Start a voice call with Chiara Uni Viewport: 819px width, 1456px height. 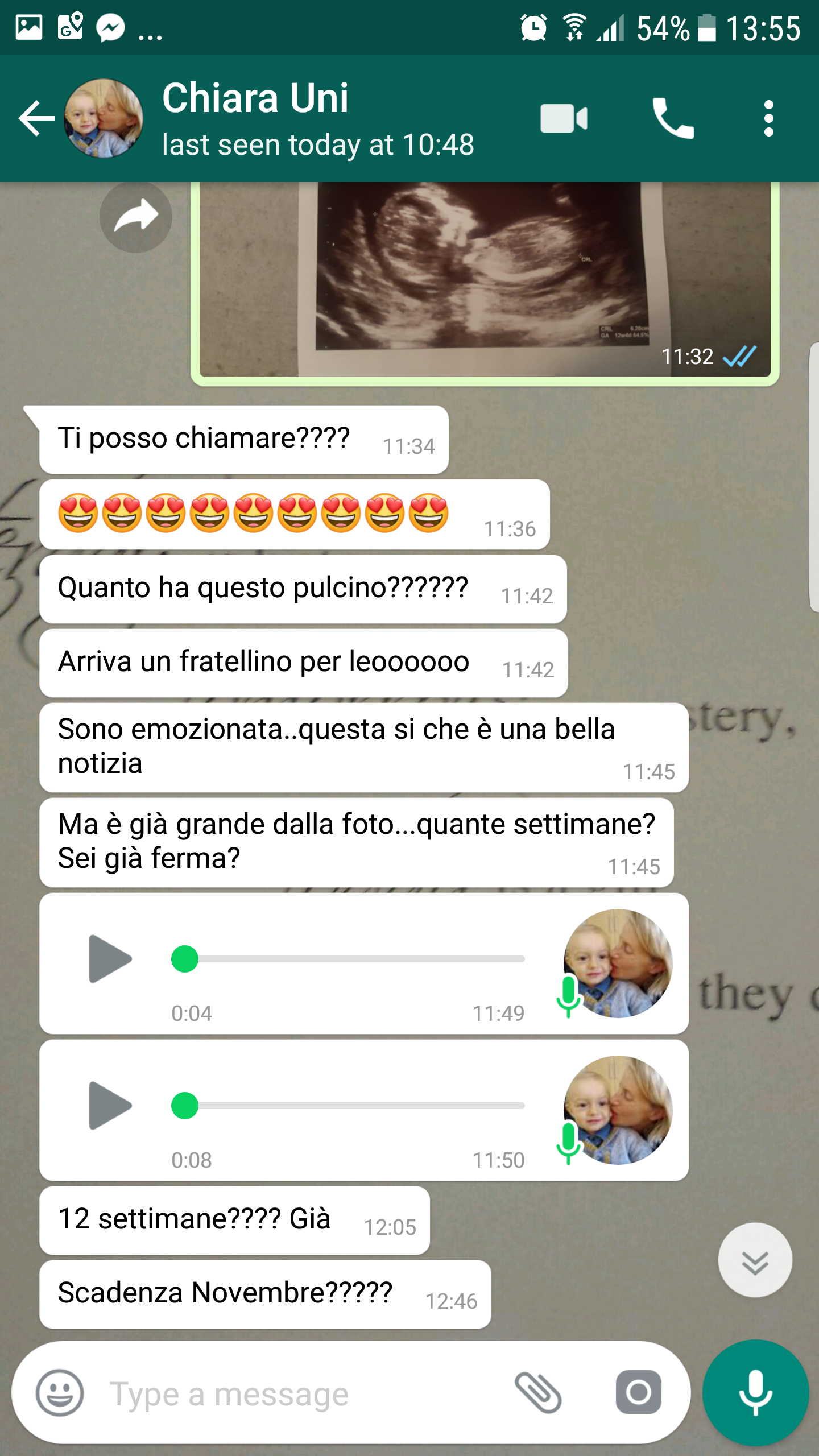[x=673, y=118]
